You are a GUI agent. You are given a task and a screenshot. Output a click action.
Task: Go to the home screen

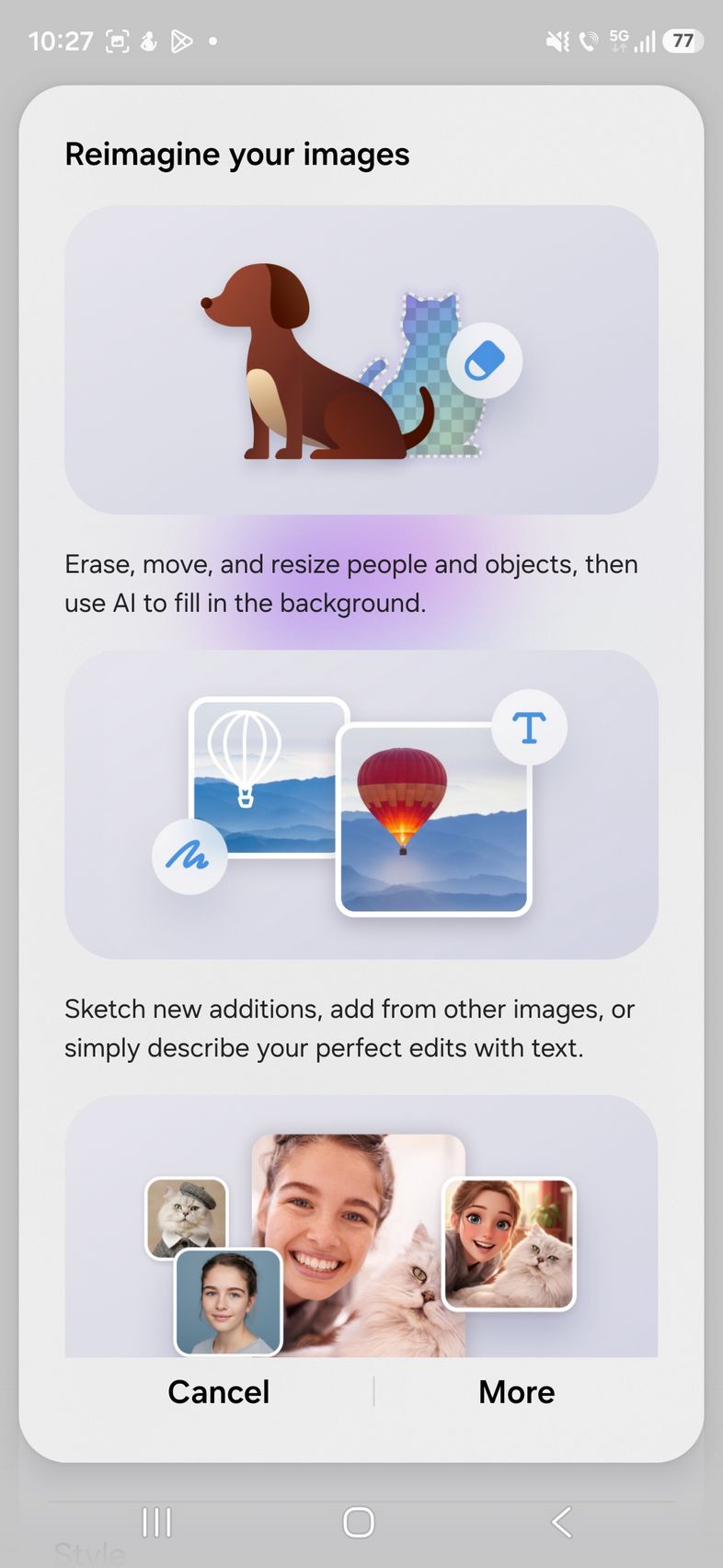[359, 1522]
